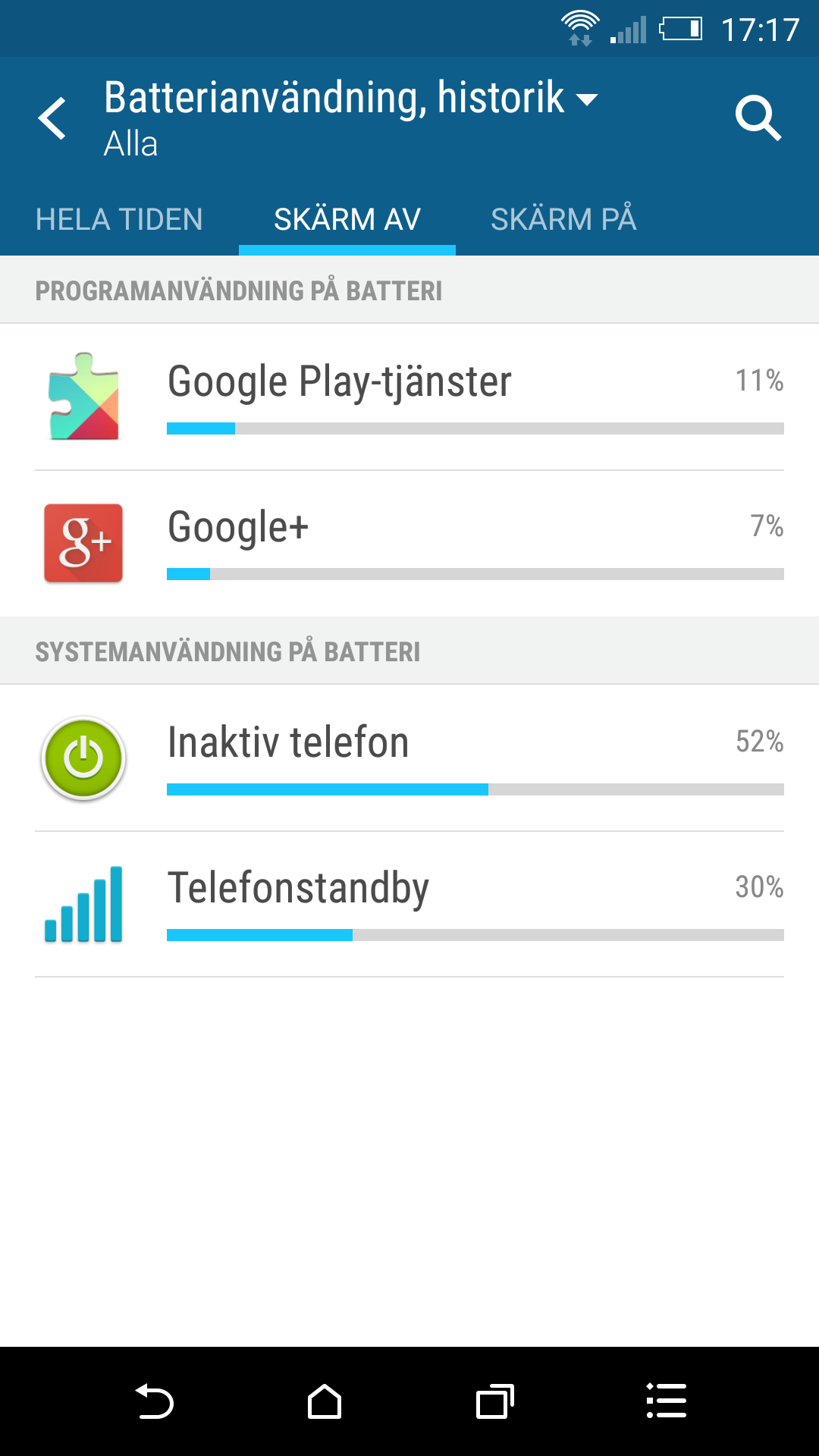Open the search magnifier icon
The image size is (819, 1456).
758,118
